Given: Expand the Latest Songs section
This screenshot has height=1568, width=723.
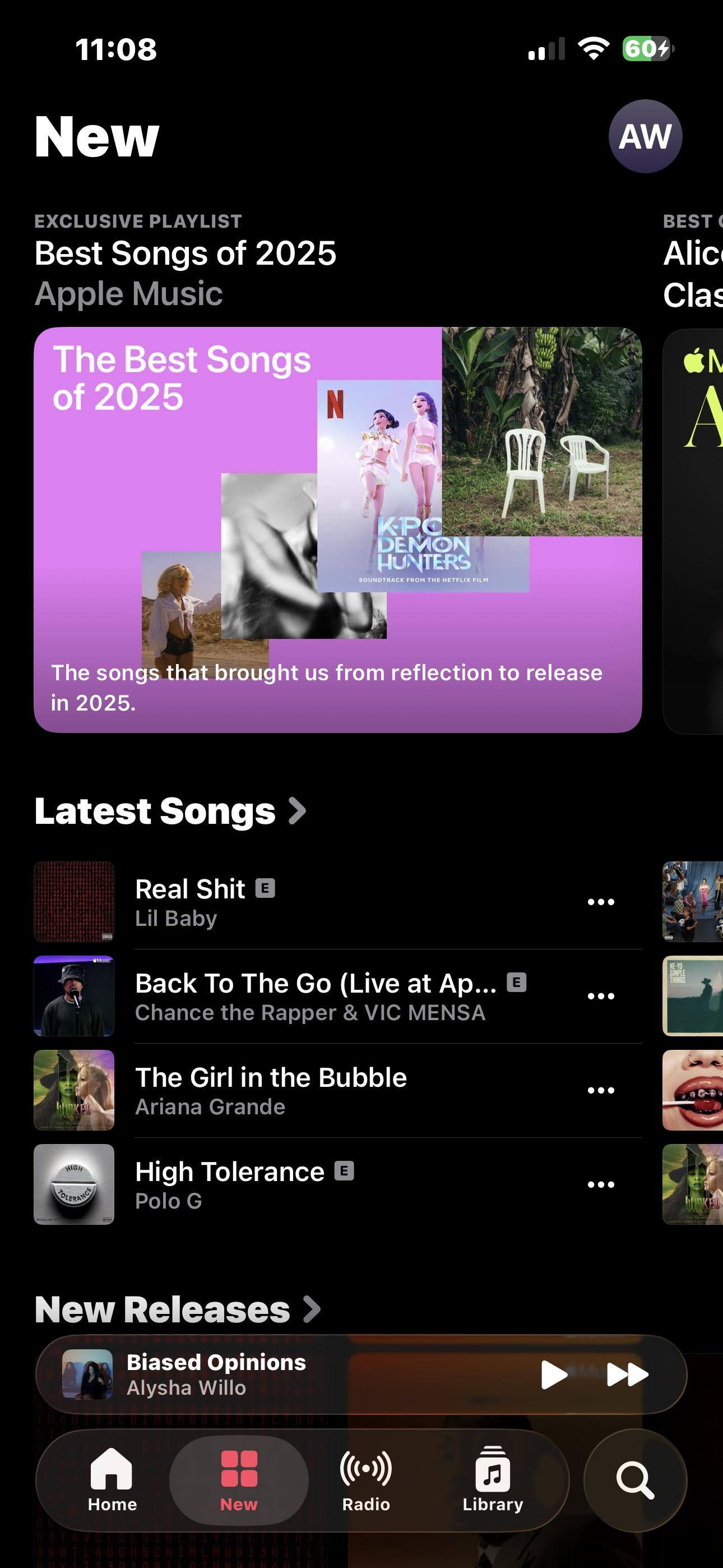Looking at the screenshot, I should point(170,811).
